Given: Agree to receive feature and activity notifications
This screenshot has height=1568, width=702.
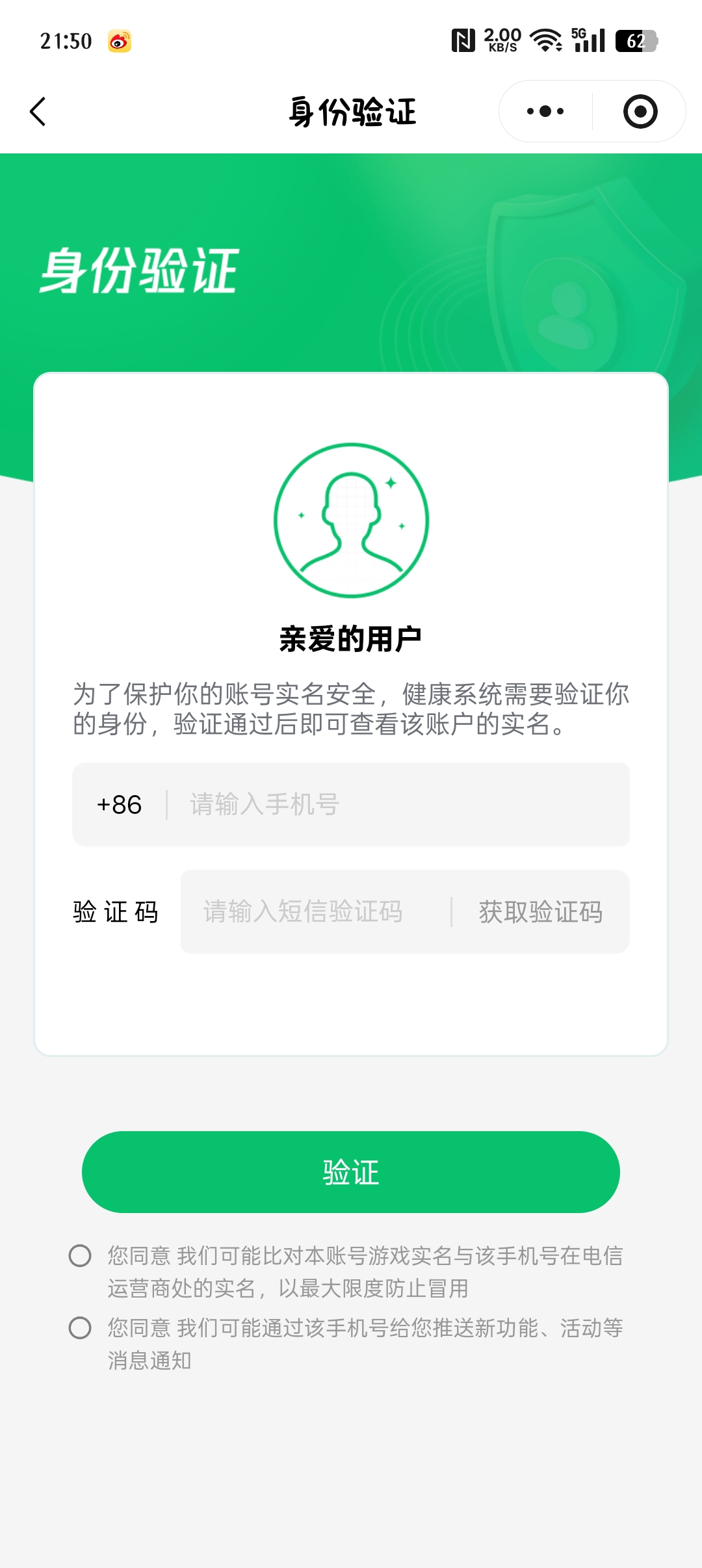Looking at the screenshot, I should (80, 1327).
